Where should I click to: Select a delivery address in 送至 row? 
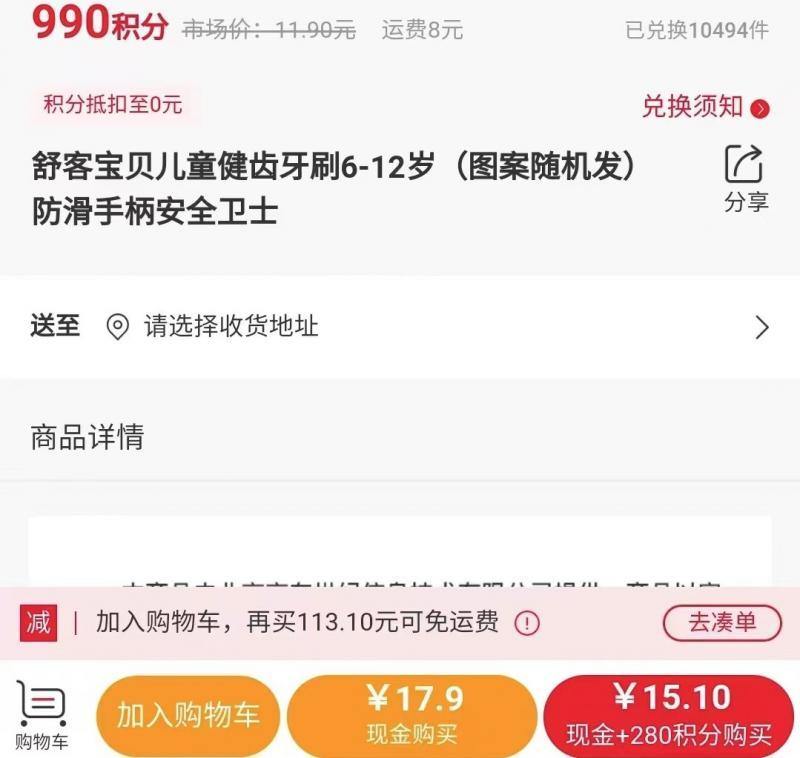(400, 327)
